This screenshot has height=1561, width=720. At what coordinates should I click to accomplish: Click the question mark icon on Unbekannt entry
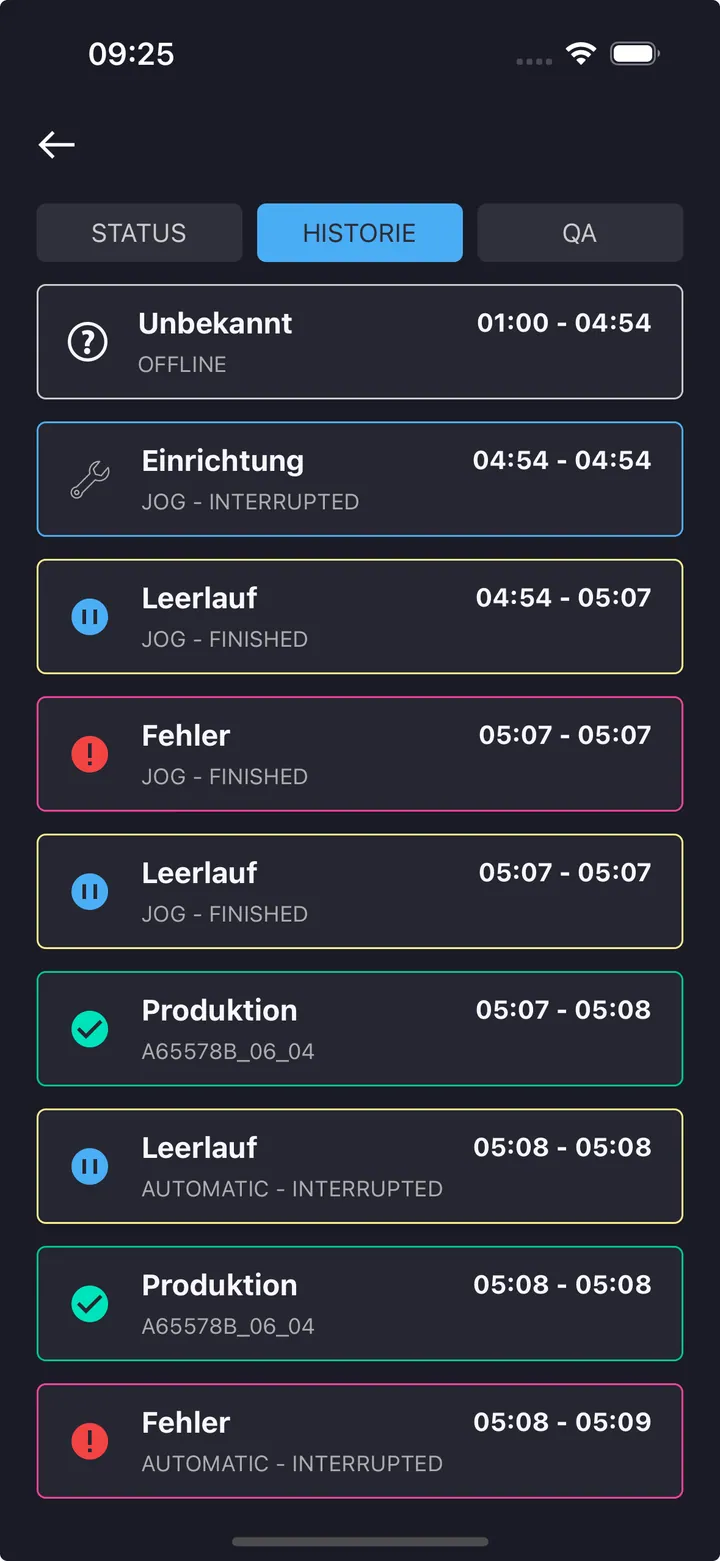point(88,341)
